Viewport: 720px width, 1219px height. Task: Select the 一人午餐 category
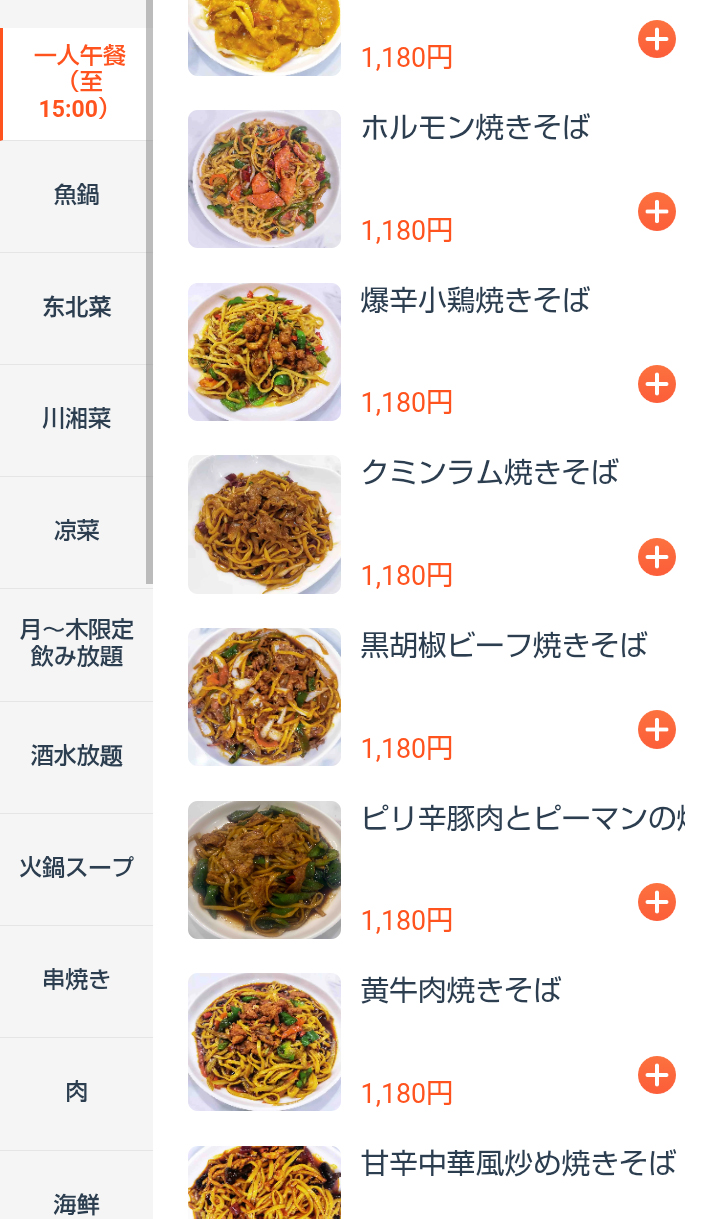tap(77, 83)
